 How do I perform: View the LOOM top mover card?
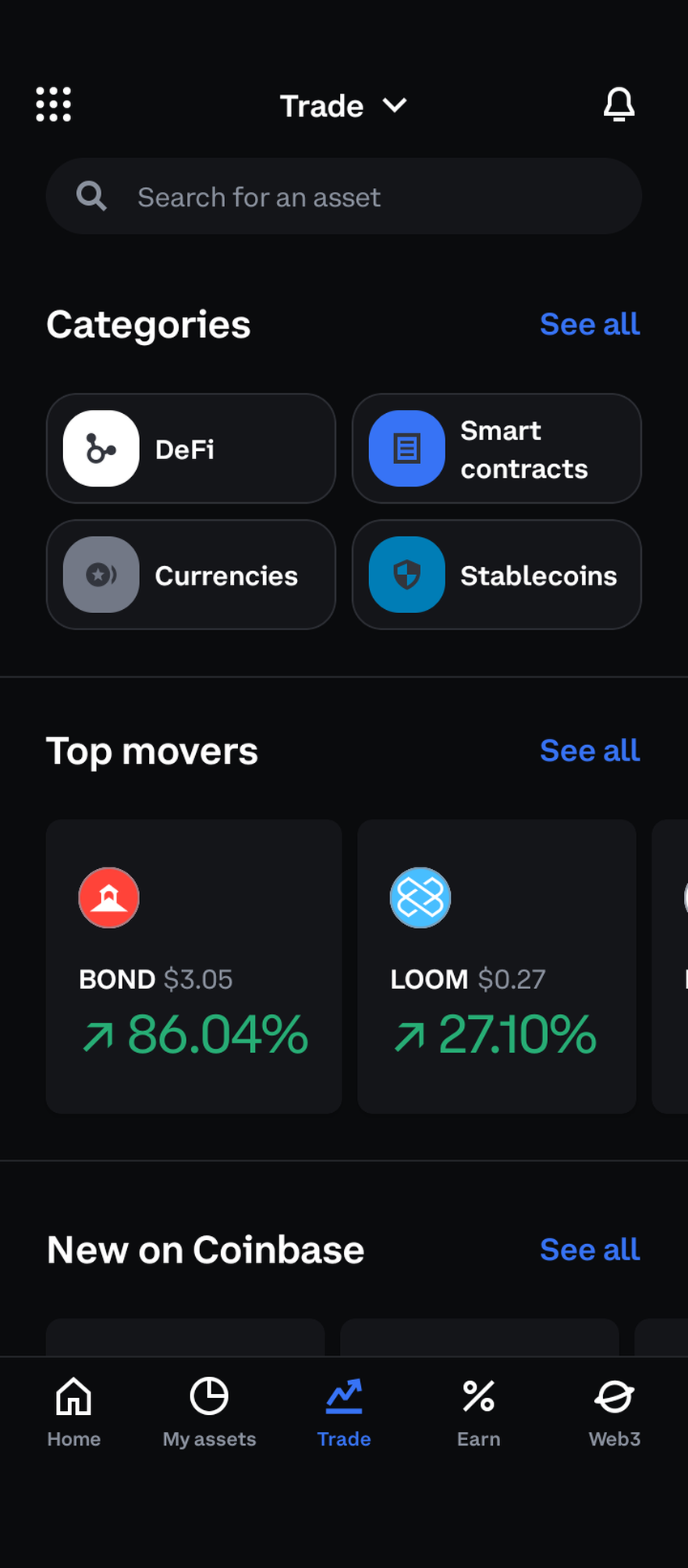(x=496, y=966)
